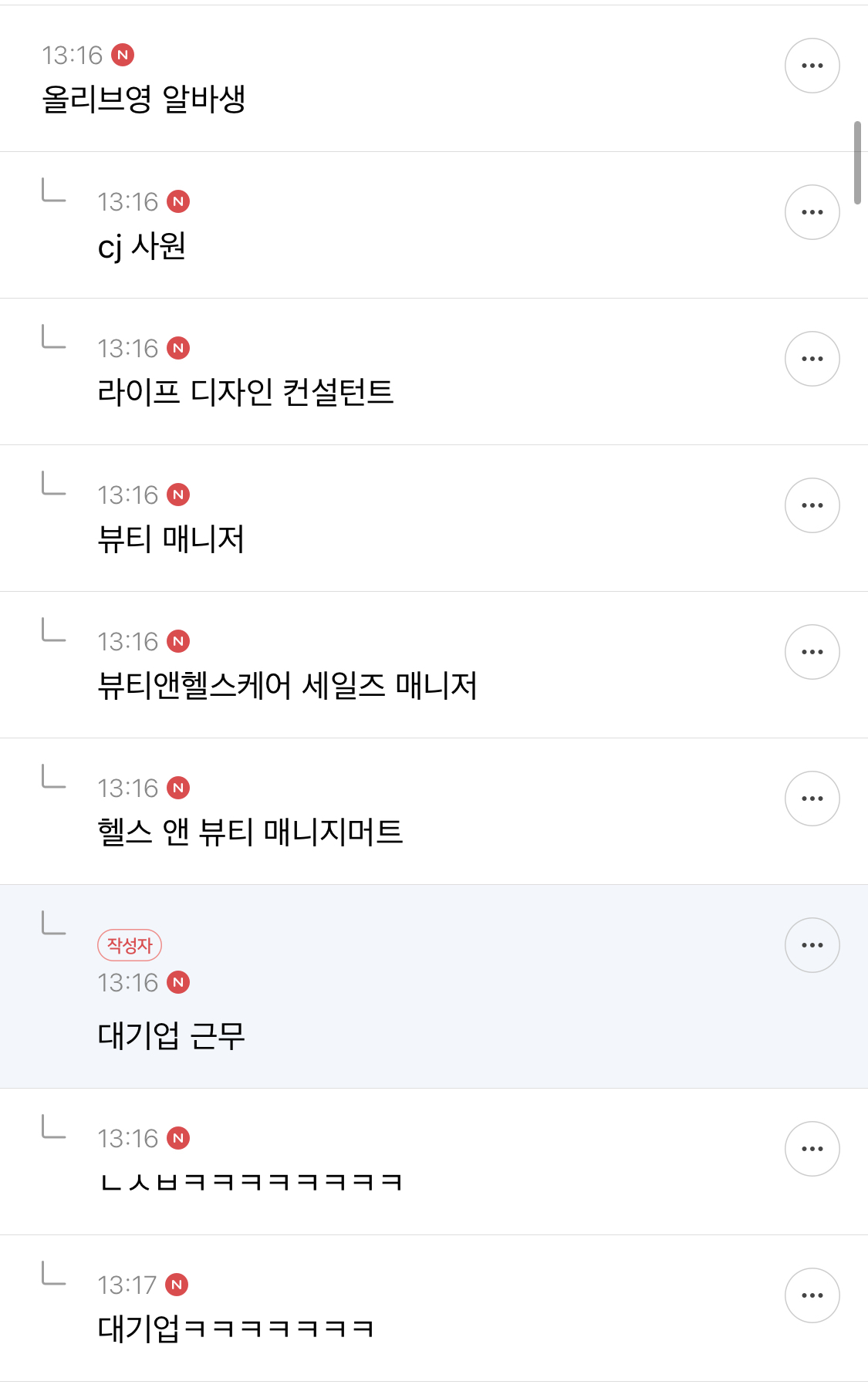Open more menu on 헬스 앤 뷰티 매니지머트

click(812, 799)
